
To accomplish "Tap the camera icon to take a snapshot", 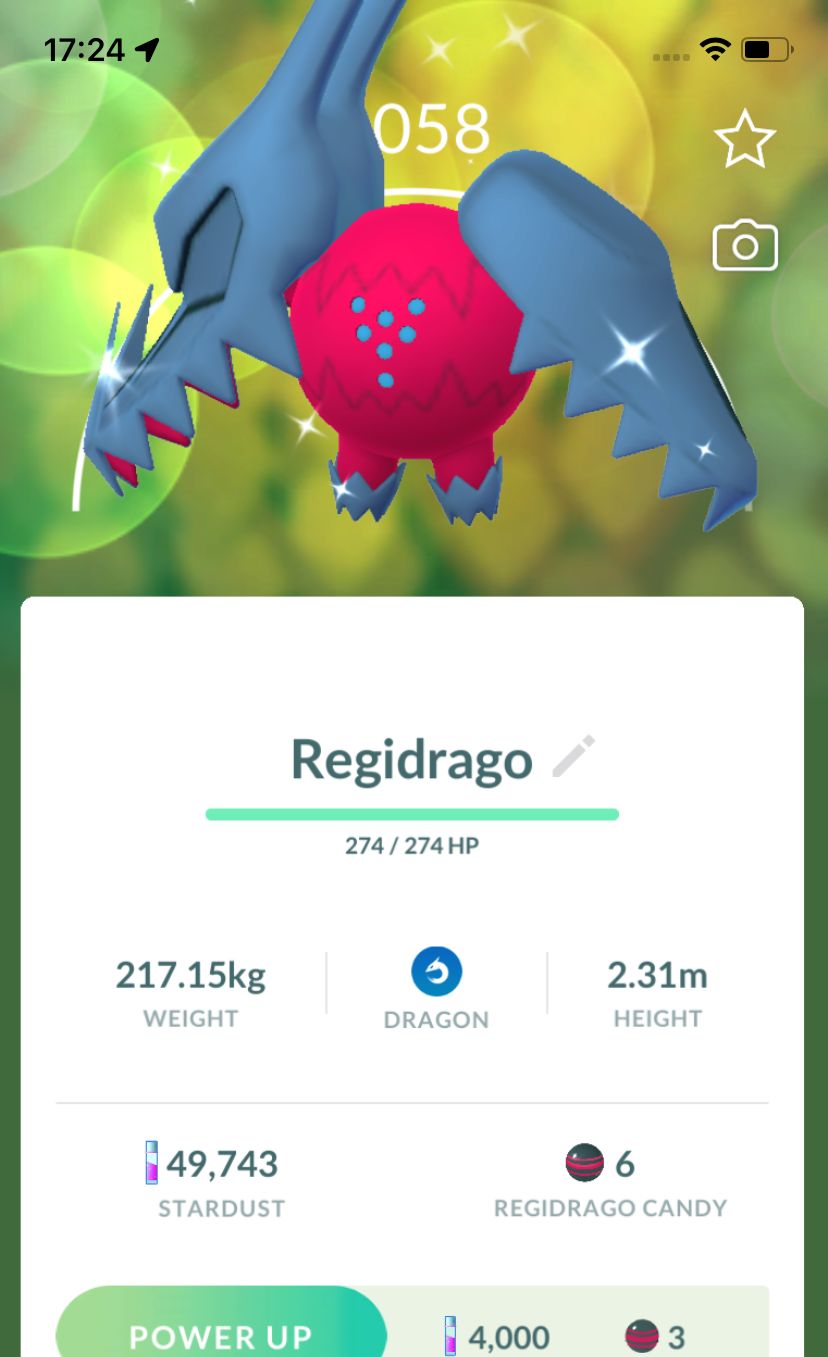I will point(745,246).
